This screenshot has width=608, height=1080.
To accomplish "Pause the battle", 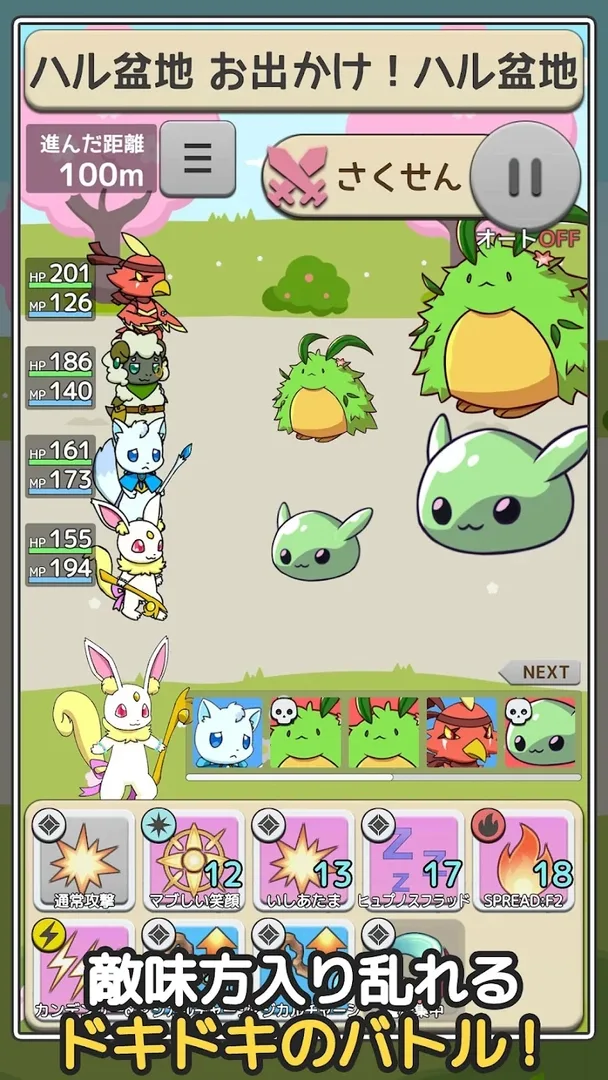I will [524, 176].
